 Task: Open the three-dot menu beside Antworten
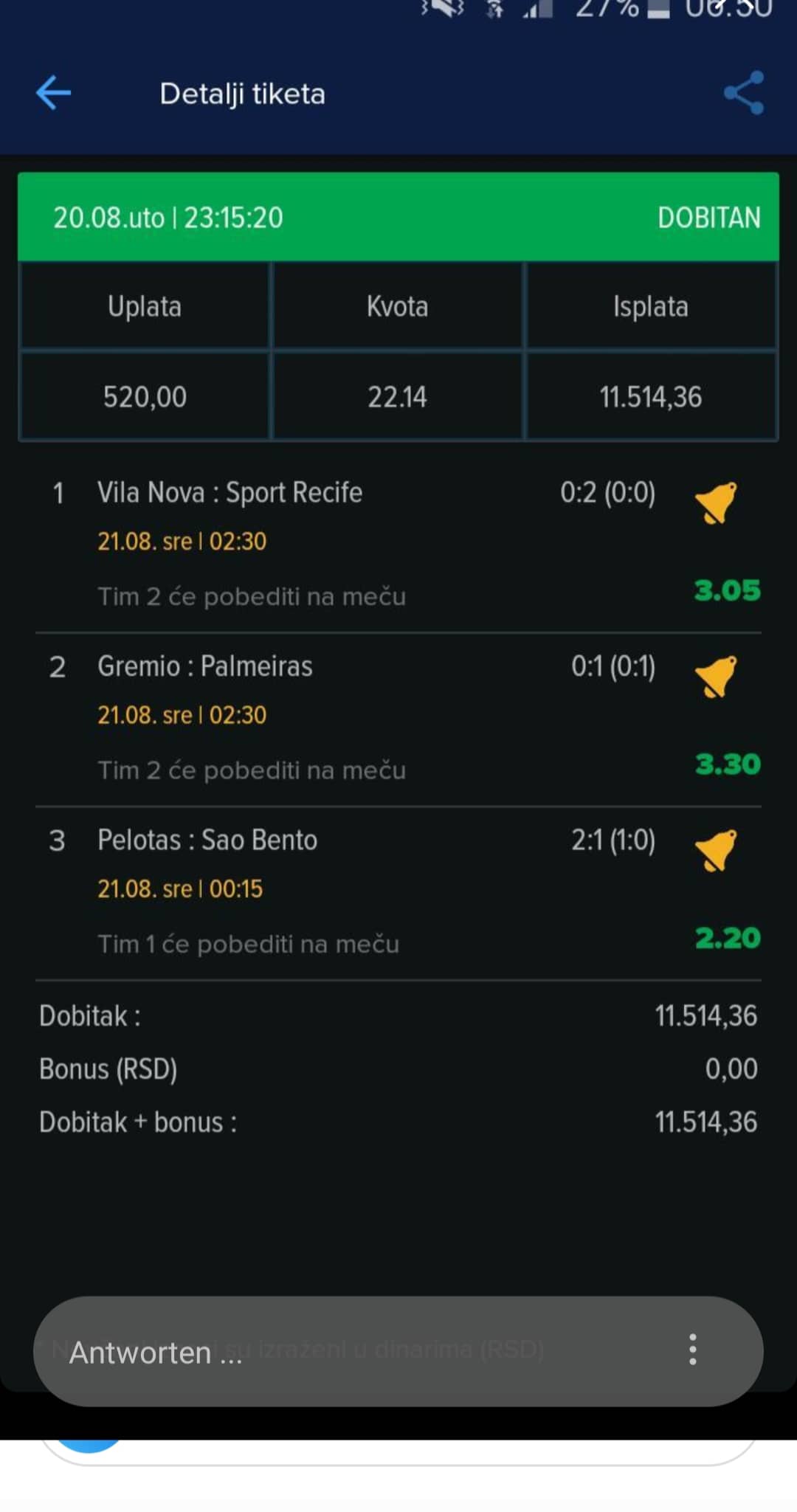point(692,1349)
